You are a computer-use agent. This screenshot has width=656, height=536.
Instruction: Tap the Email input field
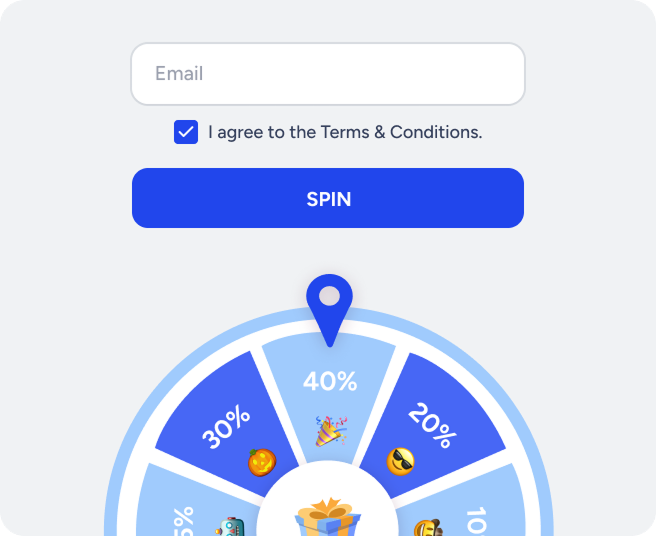(x=328, y=74)
